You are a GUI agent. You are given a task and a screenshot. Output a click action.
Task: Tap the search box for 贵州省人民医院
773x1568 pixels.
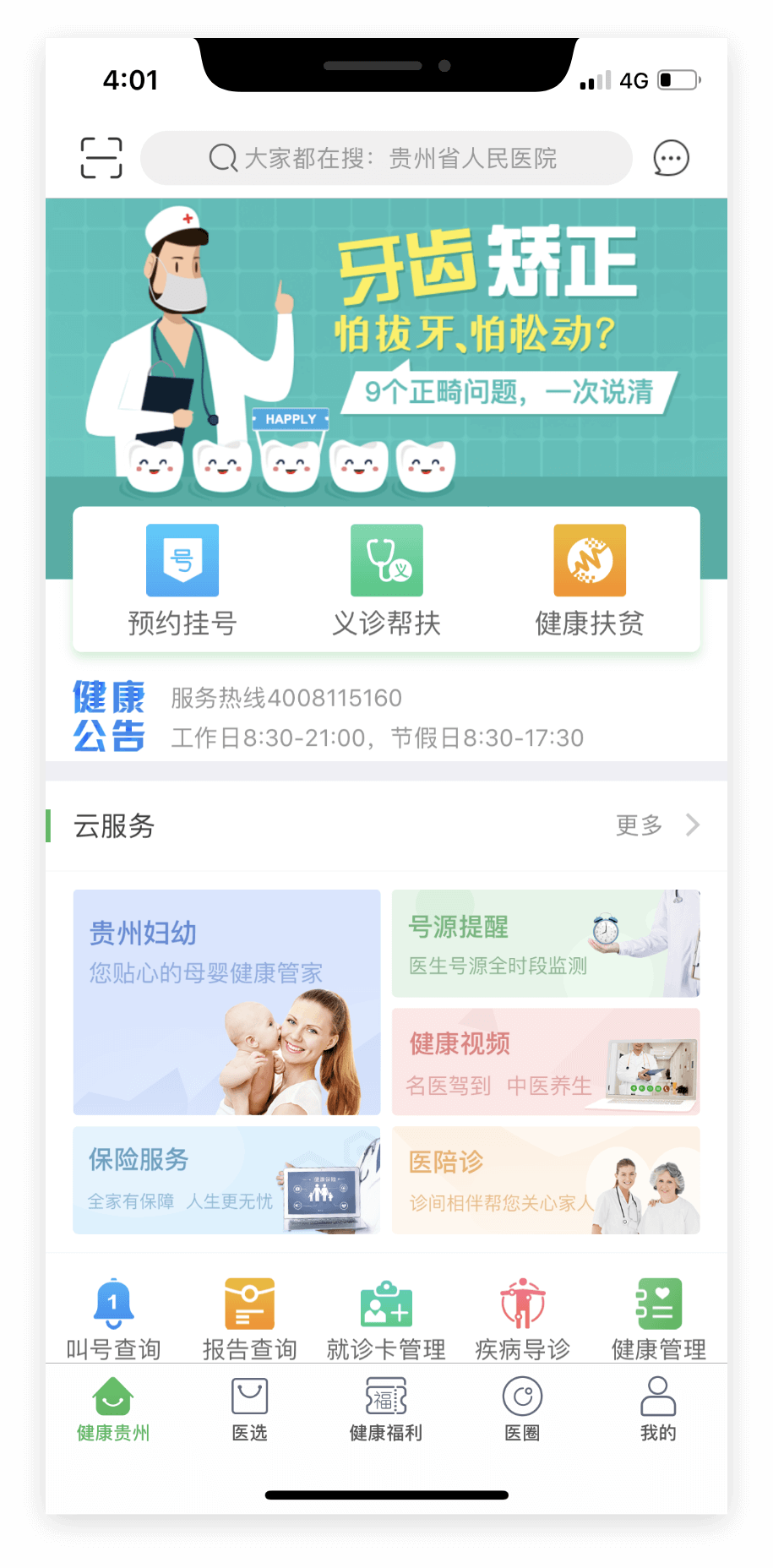[x=386, y=158]
